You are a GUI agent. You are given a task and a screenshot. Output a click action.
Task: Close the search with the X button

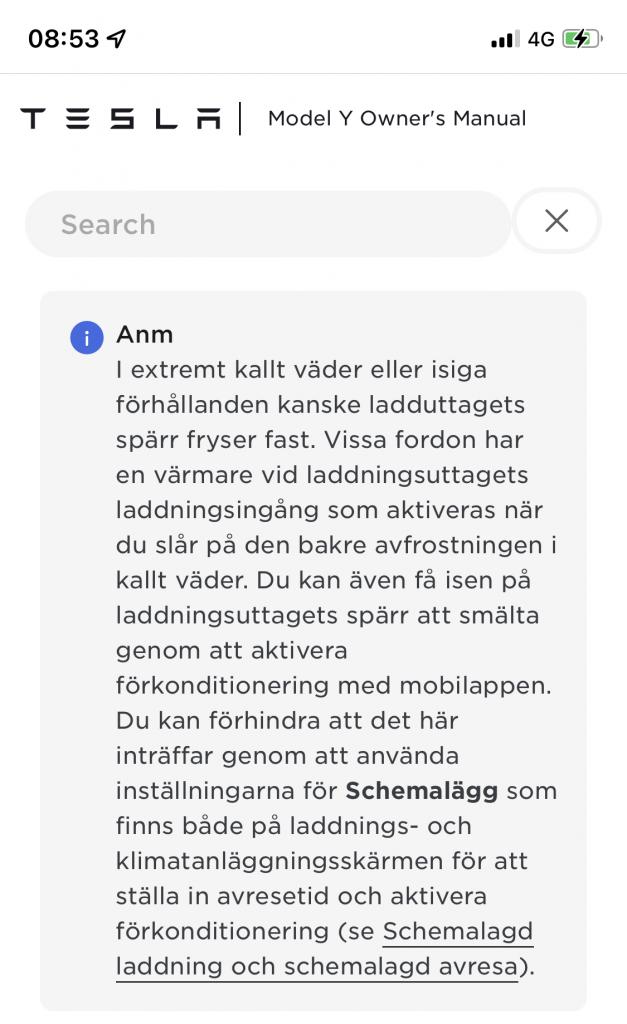(x=557, y=221)
